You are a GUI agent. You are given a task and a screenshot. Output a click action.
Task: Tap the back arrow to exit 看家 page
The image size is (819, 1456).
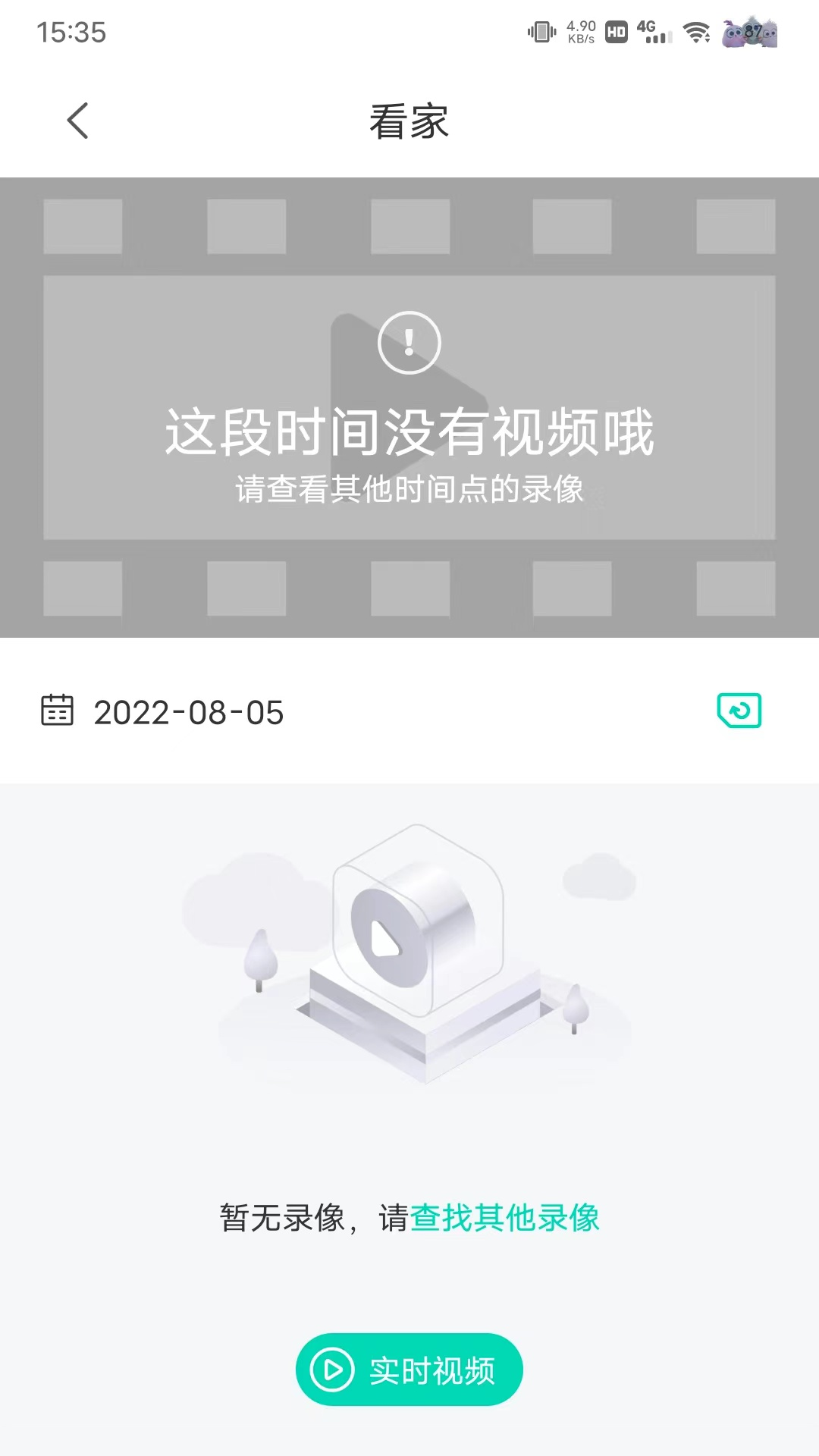77,121
